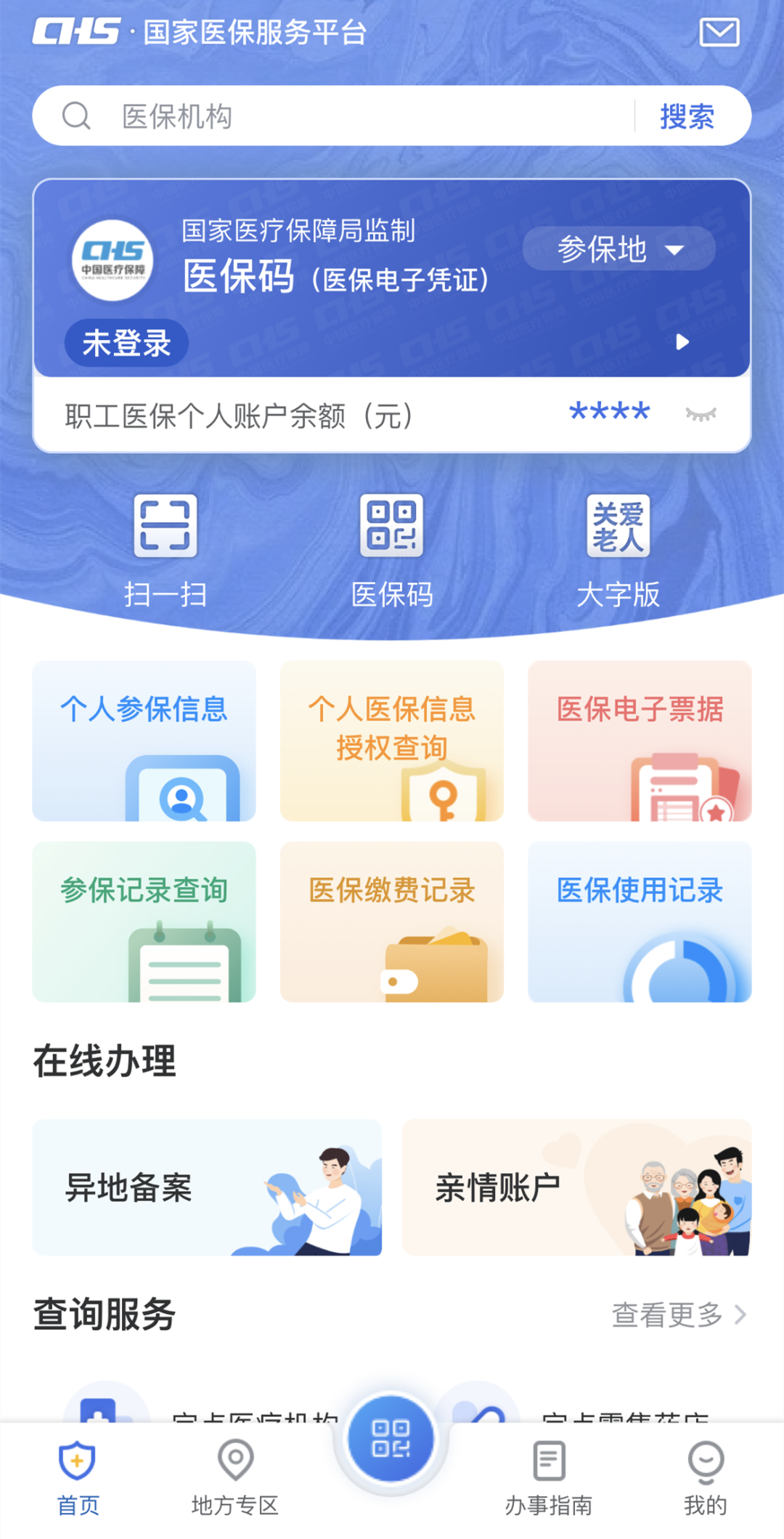Tap the 搜索 button
Screen dimensions: 784x1539
pos(687,116)
